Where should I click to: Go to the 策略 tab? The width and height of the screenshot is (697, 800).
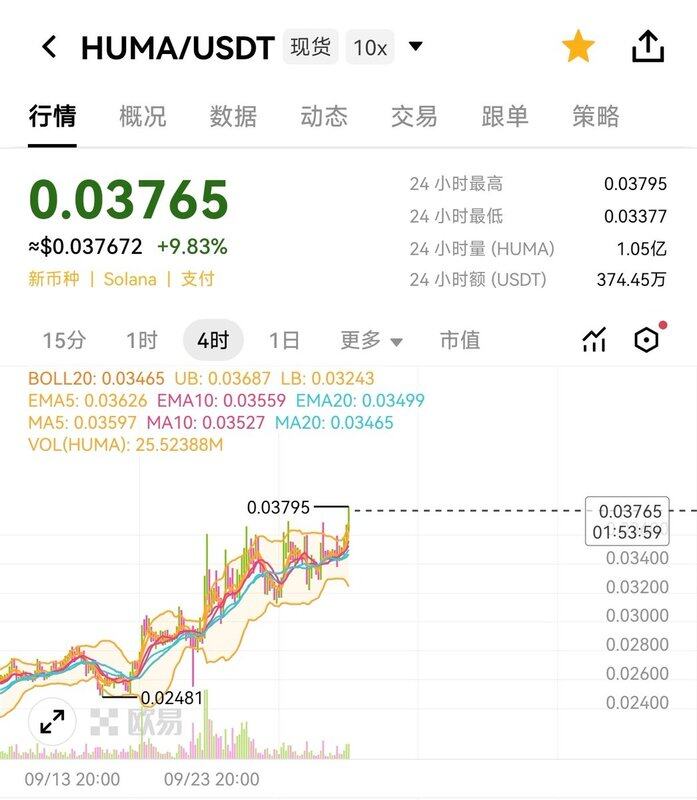(596, 116)
